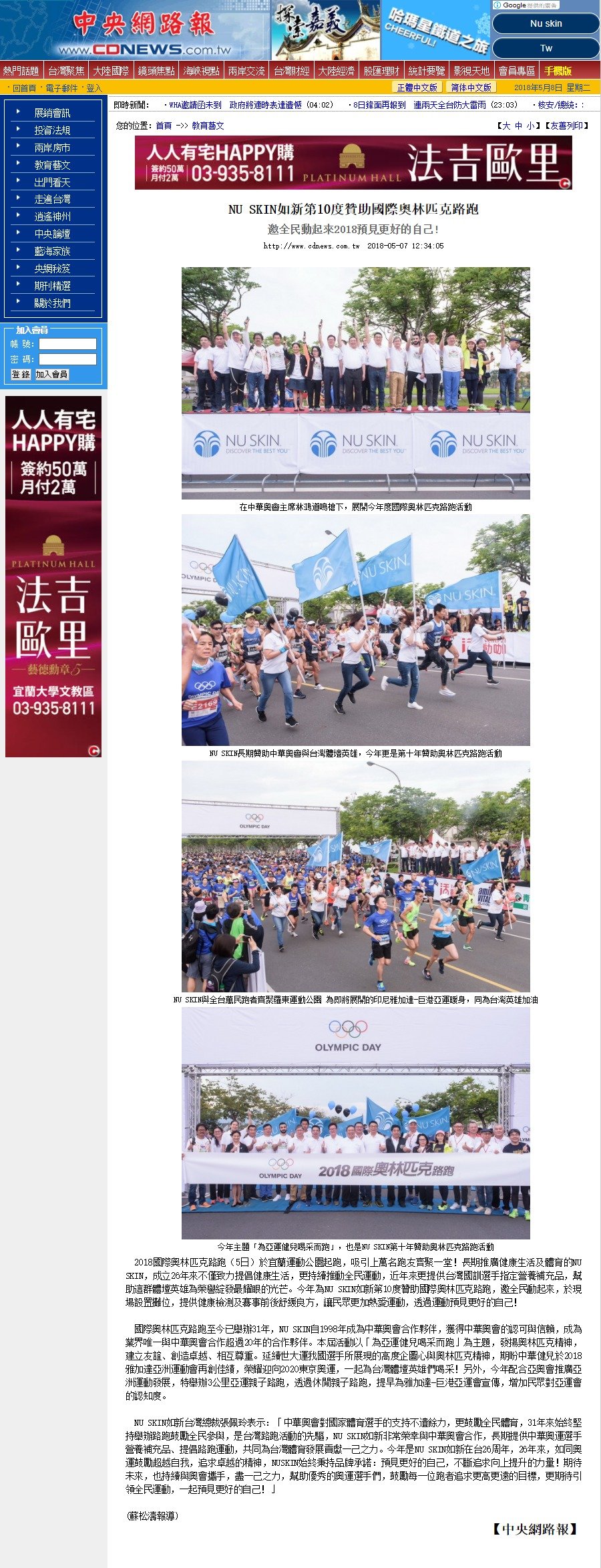Viewport: 601px width, 1568px height.
Task: Select 正體中文版 language button
Action: [x=417, y=87]
